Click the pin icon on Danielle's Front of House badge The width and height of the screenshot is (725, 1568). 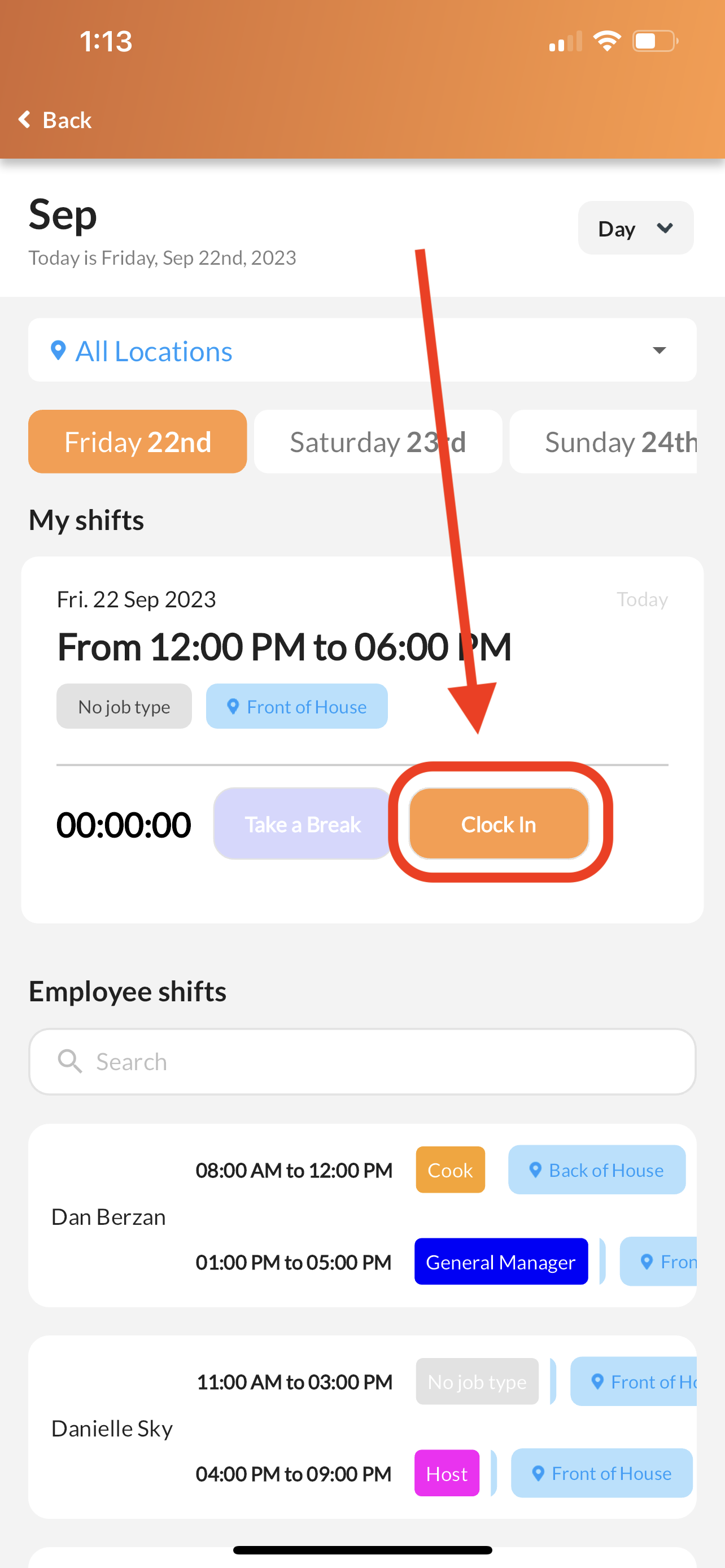pyautogui.click(x=538, y=1473)
